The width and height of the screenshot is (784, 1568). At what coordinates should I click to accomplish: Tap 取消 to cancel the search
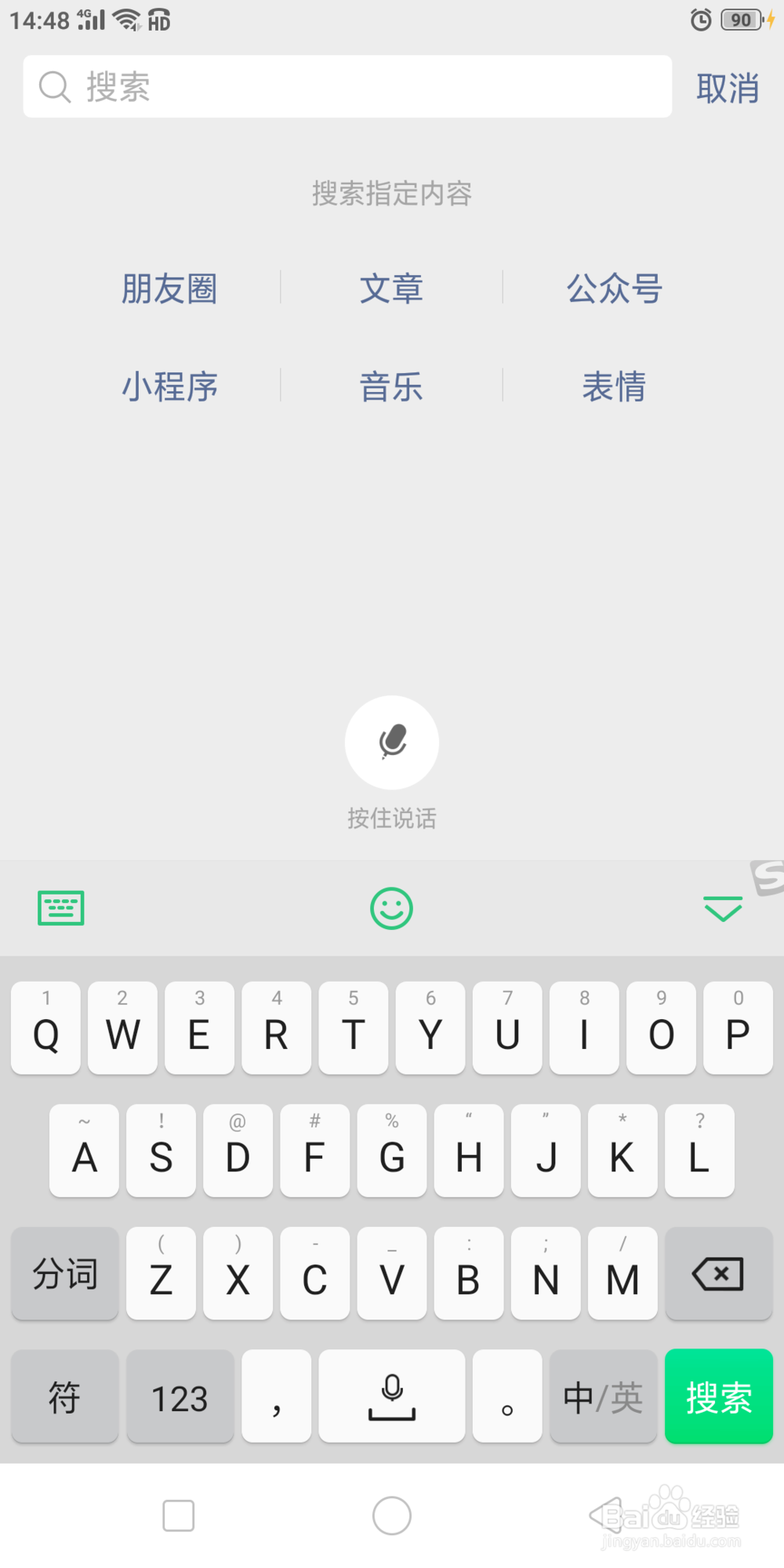click(x=728, y=86)
